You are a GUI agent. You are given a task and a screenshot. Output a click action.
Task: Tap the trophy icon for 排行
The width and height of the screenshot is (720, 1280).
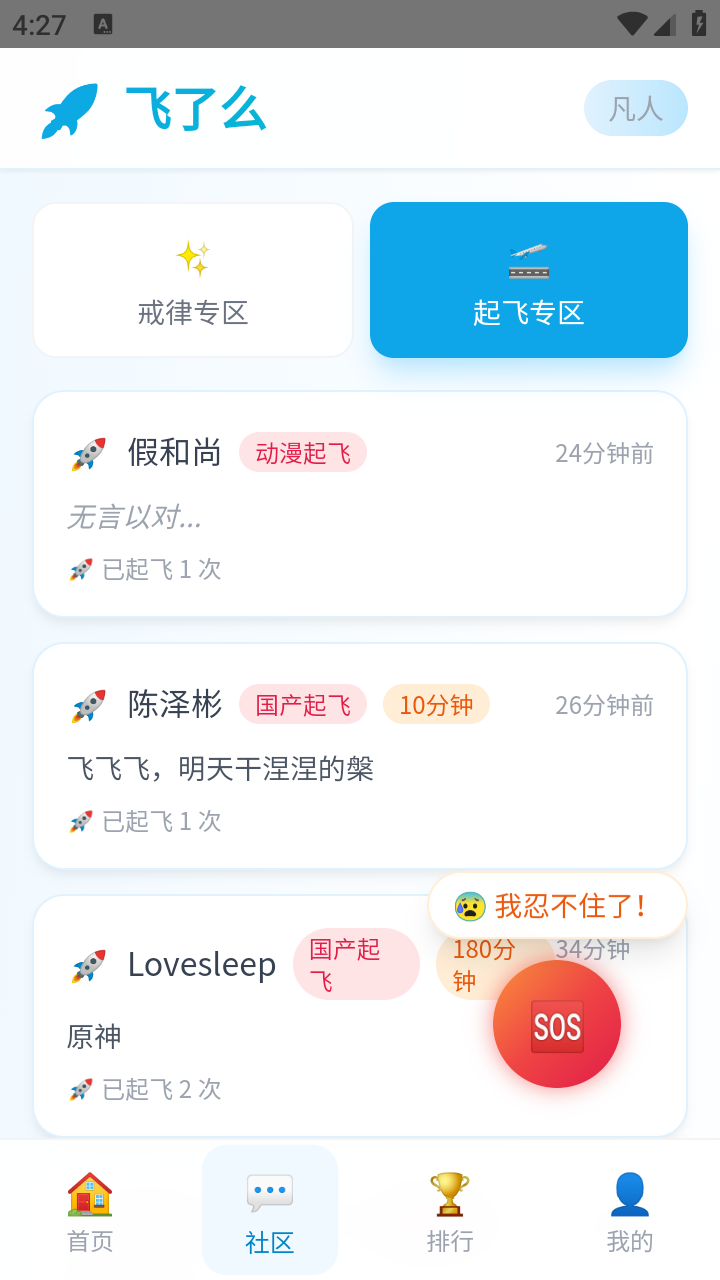tap(450, 1192)
